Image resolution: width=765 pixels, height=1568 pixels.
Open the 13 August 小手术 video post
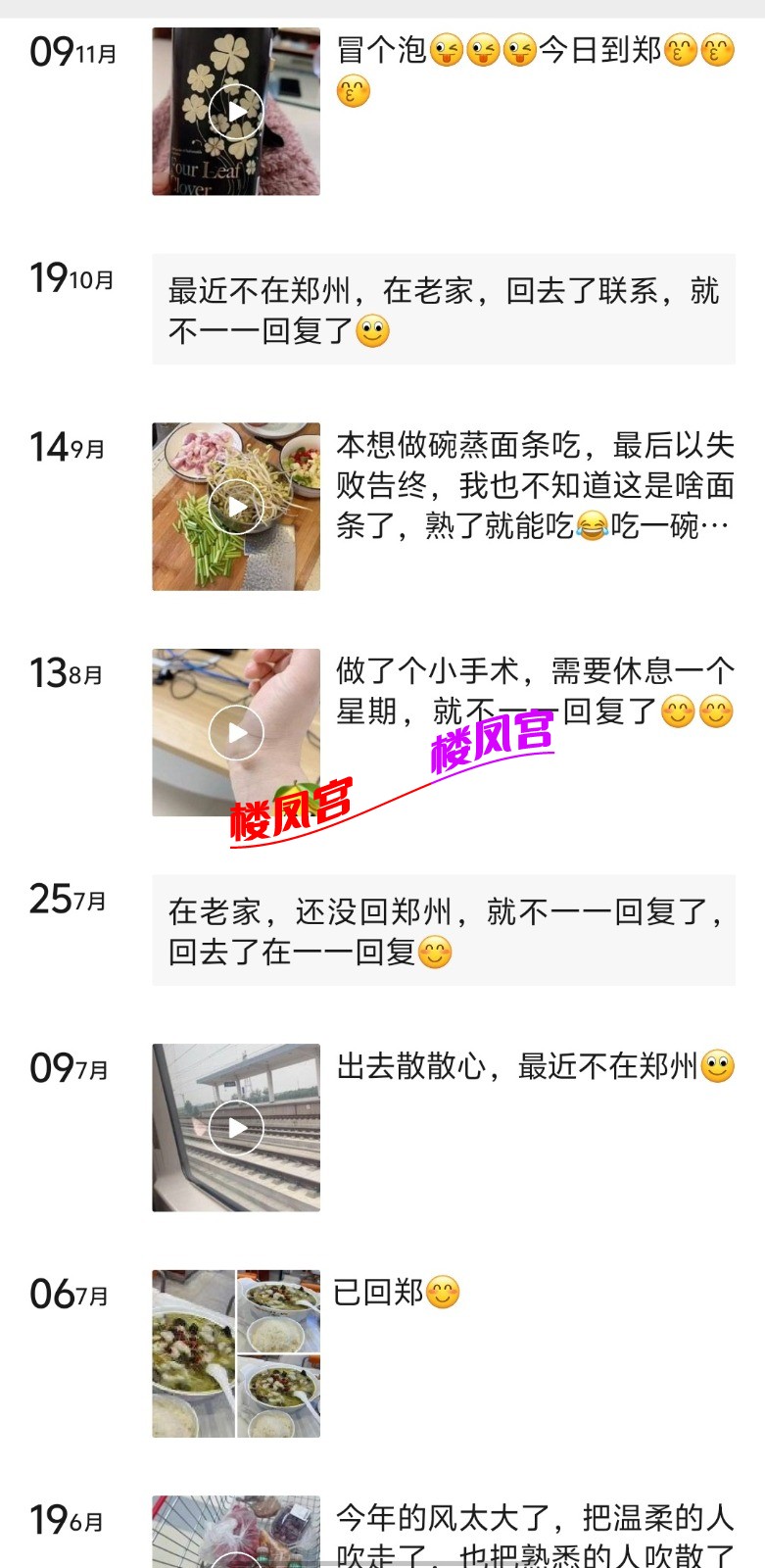(x=236, y=732)
